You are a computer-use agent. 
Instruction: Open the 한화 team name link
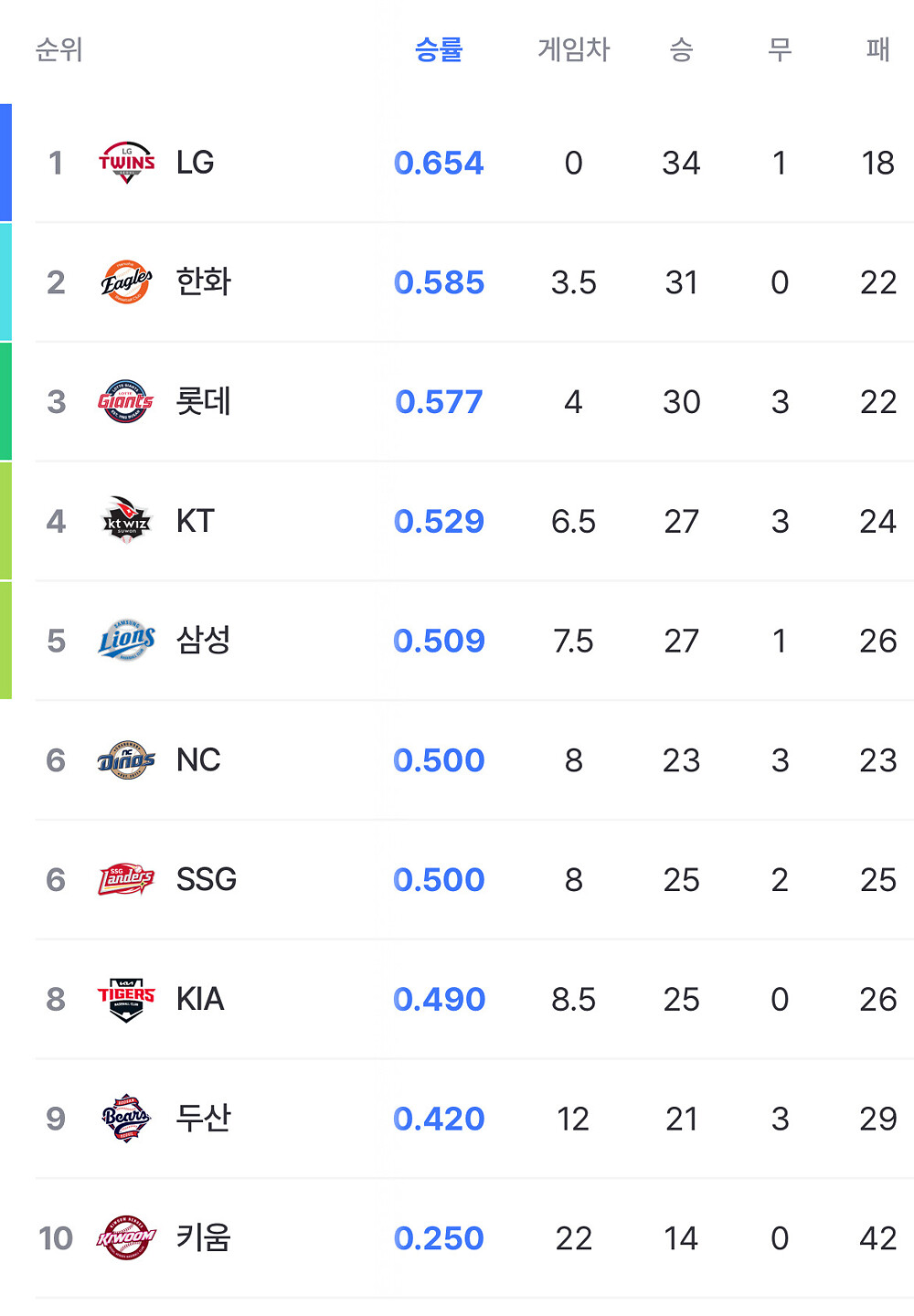201,282
